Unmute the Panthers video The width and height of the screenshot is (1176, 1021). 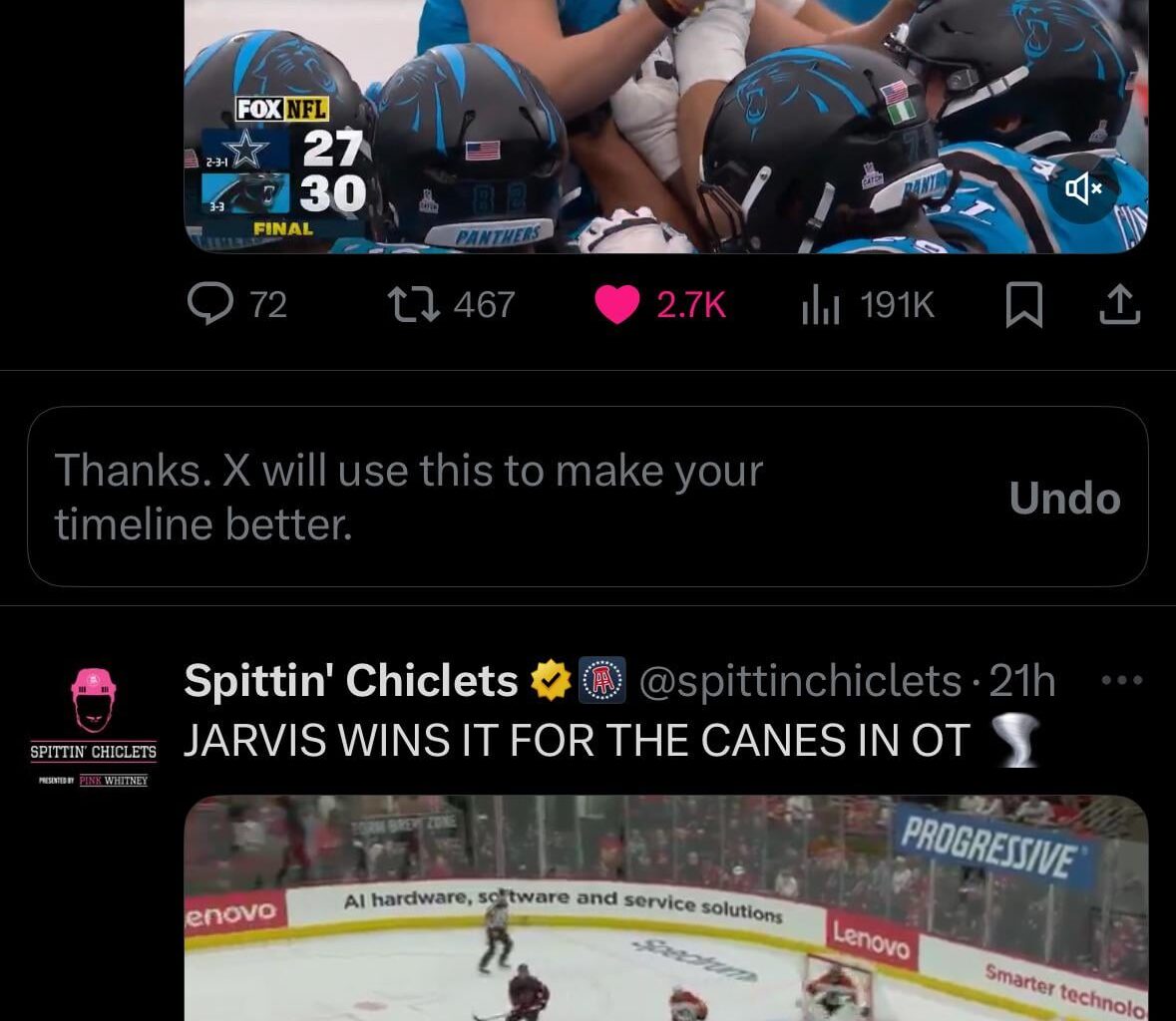point(1083,187)
